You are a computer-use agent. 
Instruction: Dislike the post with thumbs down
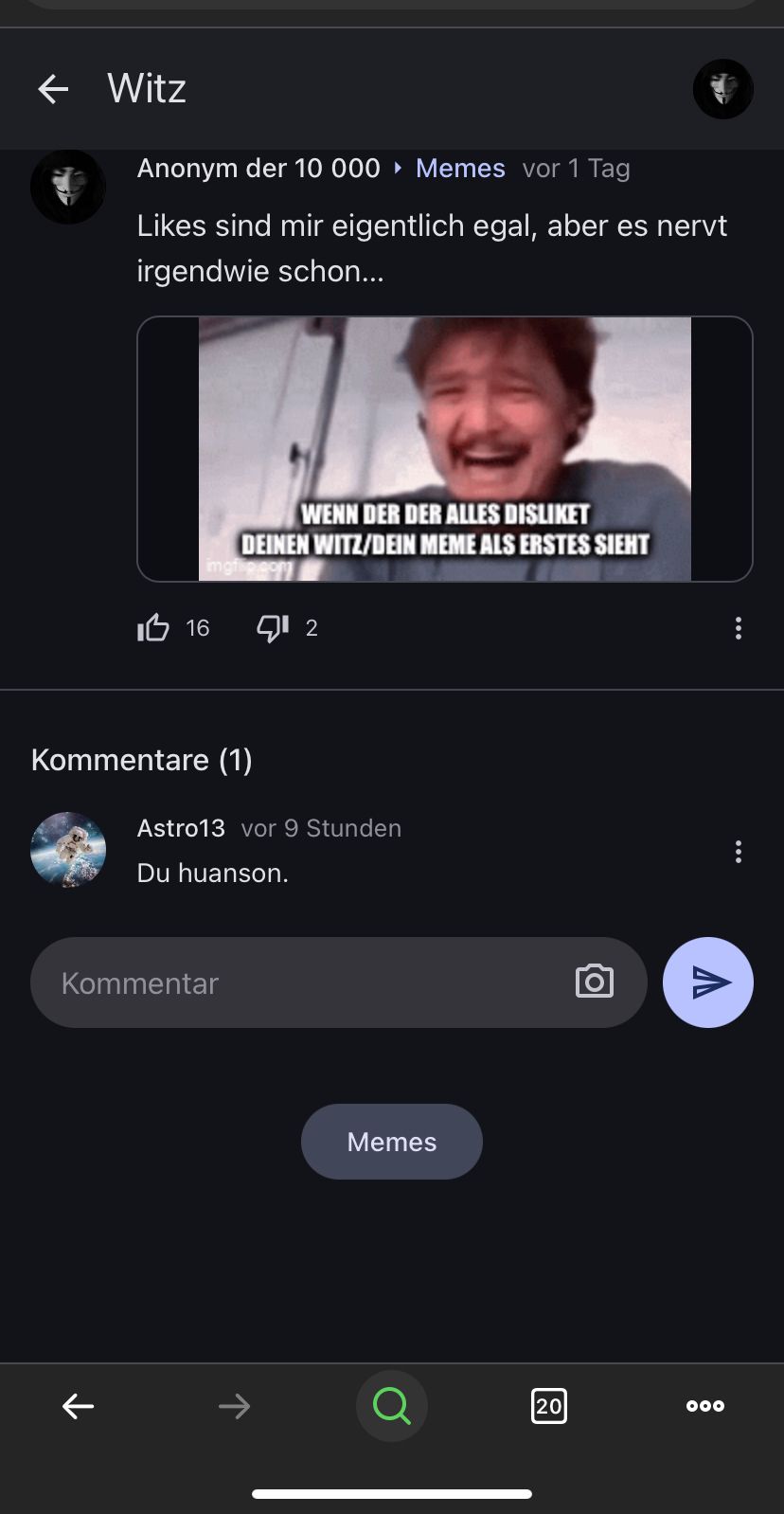(x=273, y=627)
